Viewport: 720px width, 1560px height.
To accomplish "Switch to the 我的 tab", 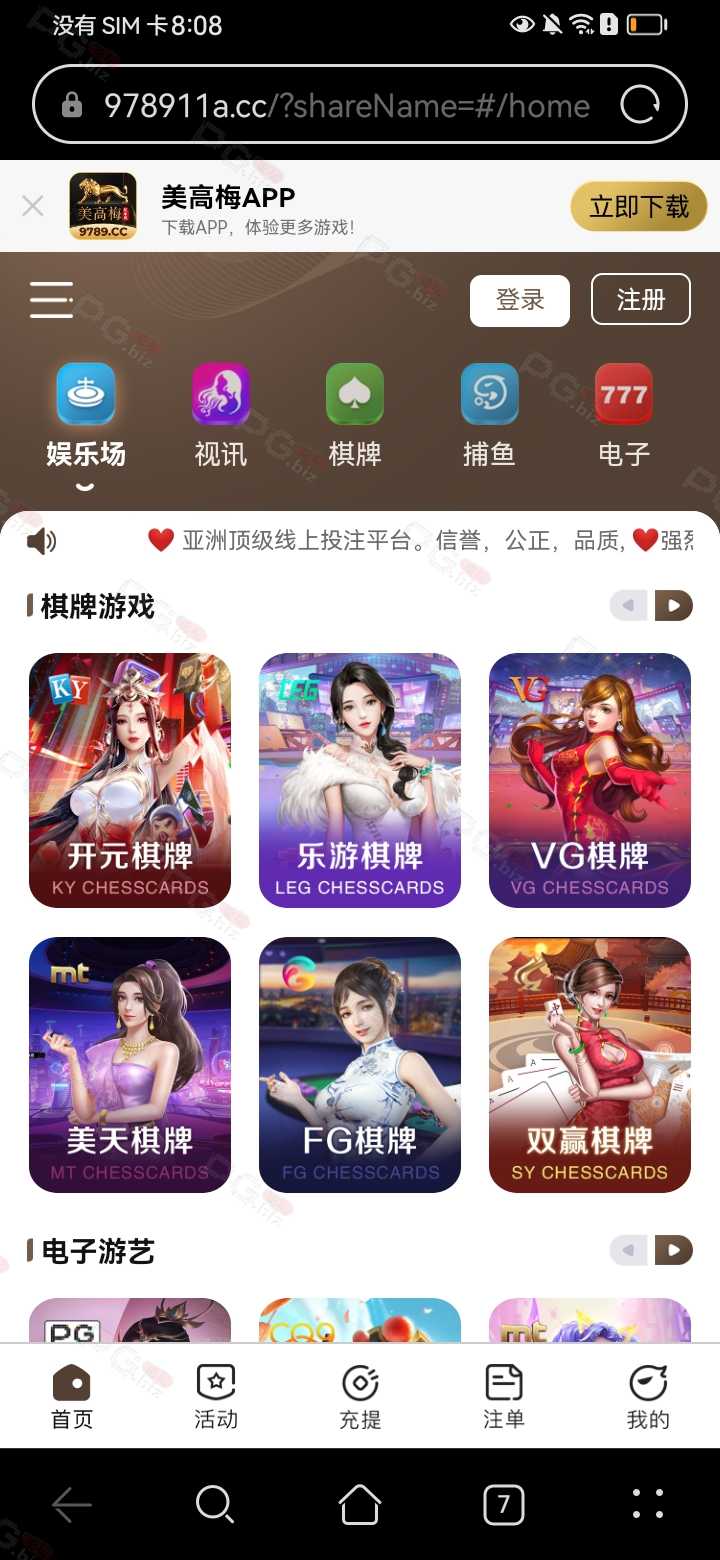I will (x=648, y=1397).
